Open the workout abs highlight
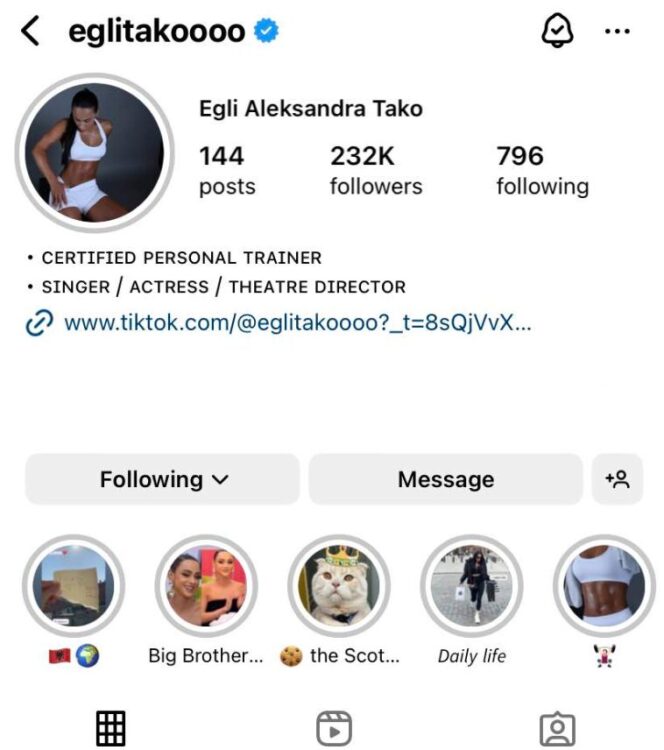664x750 pixels. 603,586
